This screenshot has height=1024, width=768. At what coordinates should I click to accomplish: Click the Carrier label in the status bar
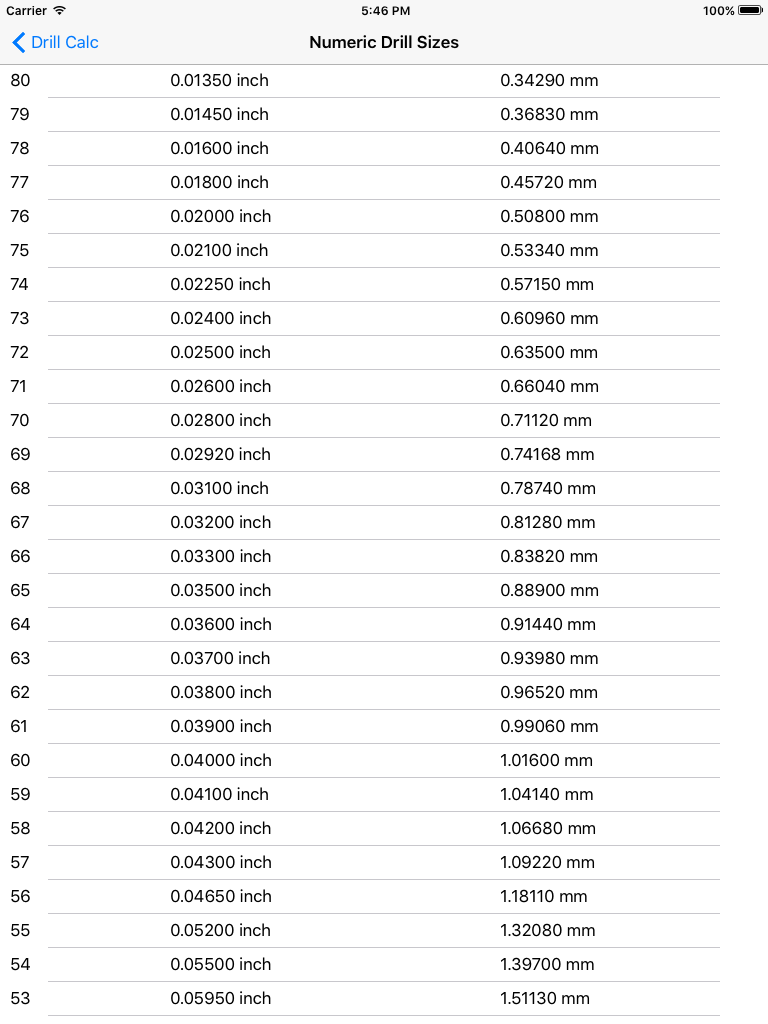click(x=25, y=11)
